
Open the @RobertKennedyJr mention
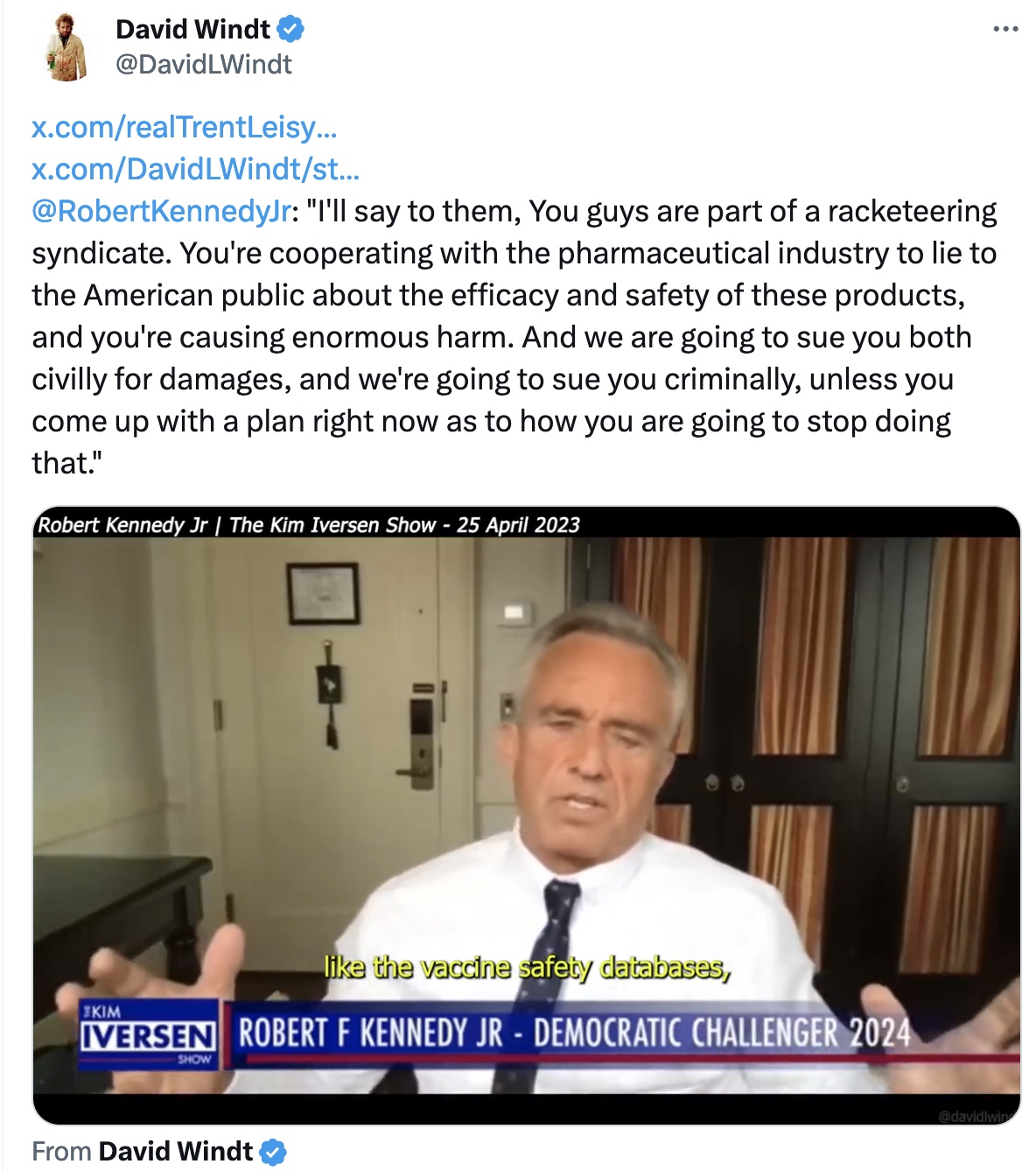pyautogui.click(x=161, y=211)
